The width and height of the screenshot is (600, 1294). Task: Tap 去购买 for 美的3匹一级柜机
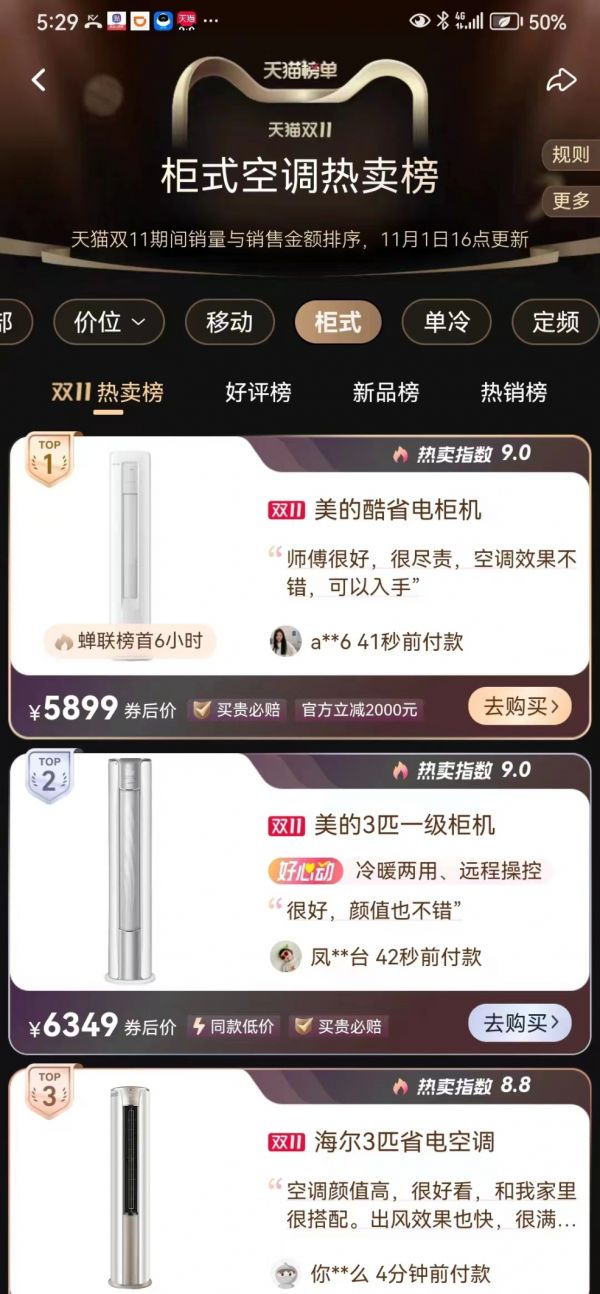pyautogui.click(x=519, y=1023)
